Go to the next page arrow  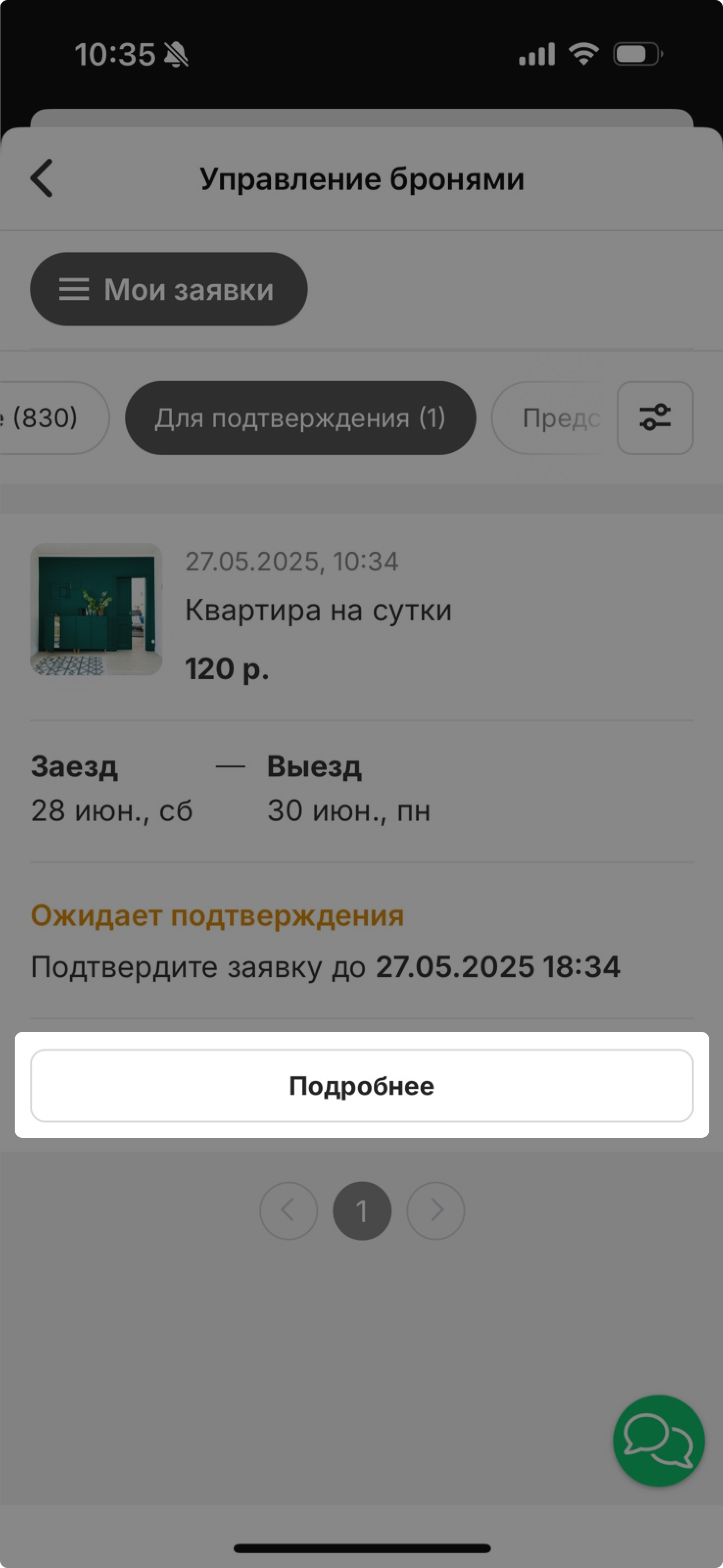(x=435, y=1211)
